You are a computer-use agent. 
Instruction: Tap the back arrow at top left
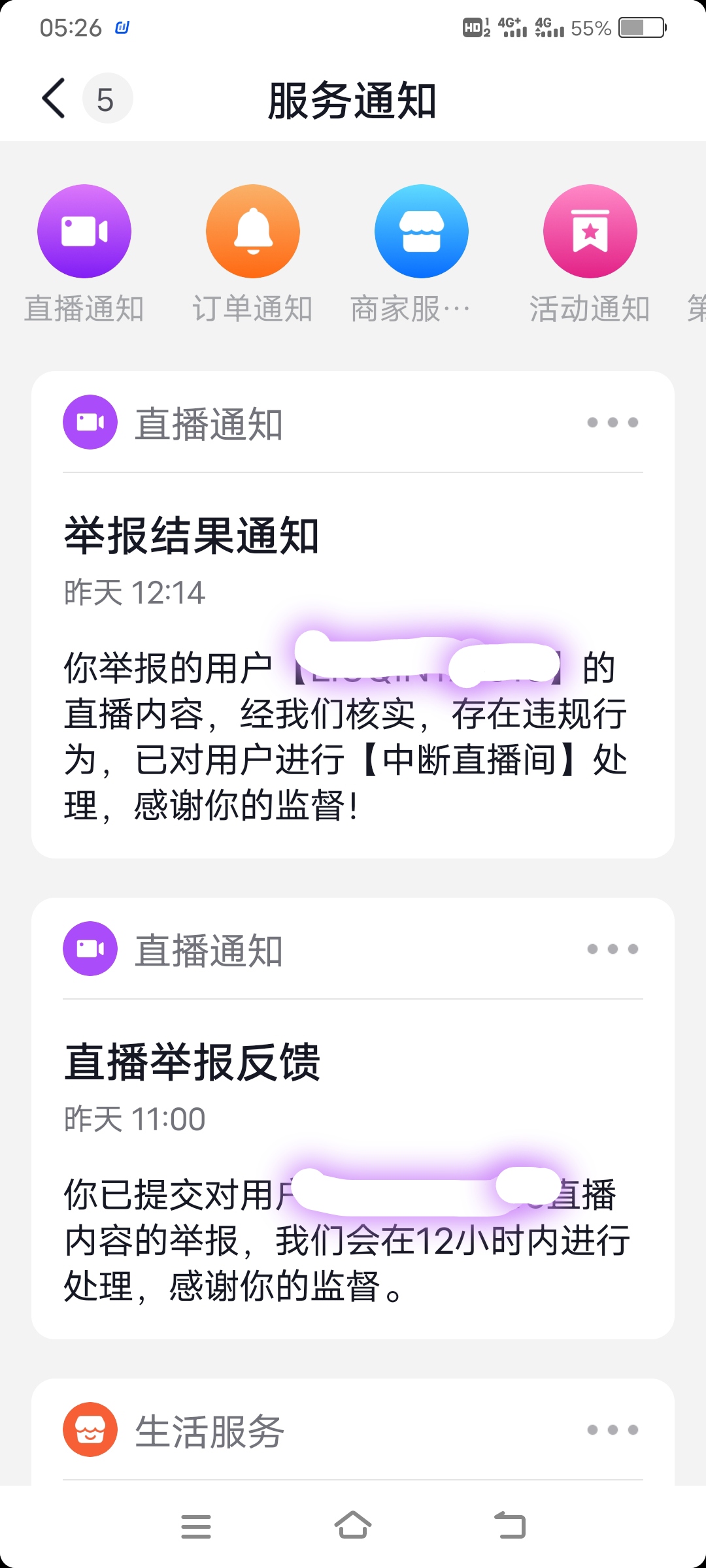click(x=52, y=97)
